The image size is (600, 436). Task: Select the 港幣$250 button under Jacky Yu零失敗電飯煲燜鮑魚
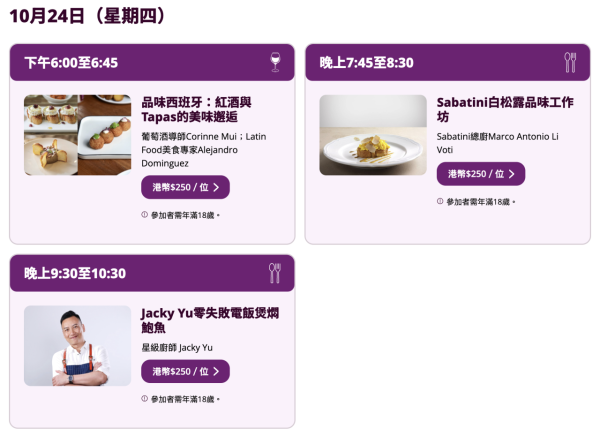(185, 371)
